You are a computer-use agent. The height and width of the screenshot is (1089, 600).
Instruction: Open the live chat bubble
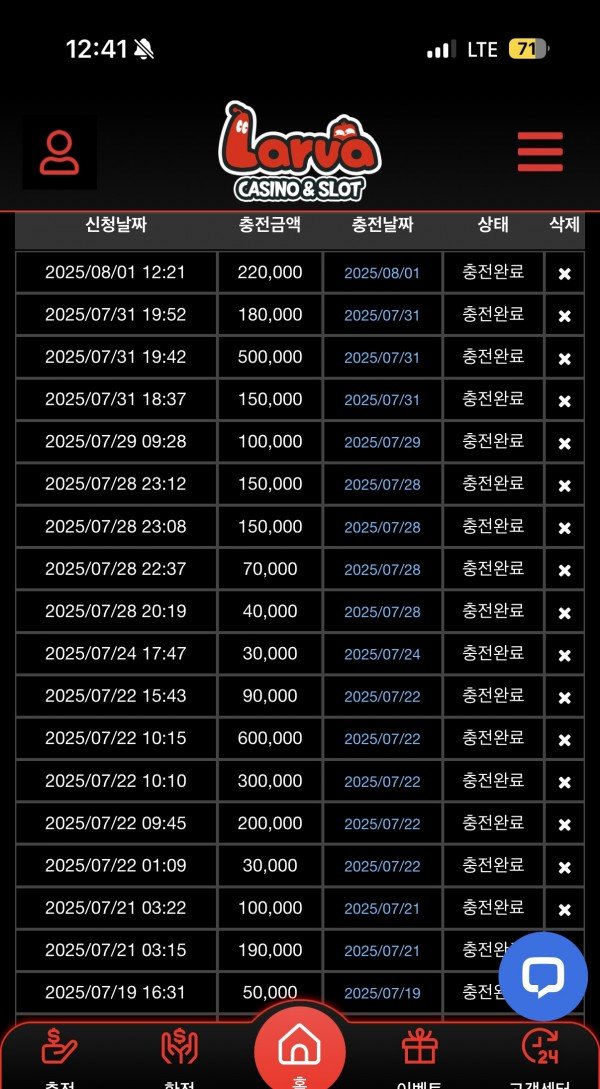(543, 976)
